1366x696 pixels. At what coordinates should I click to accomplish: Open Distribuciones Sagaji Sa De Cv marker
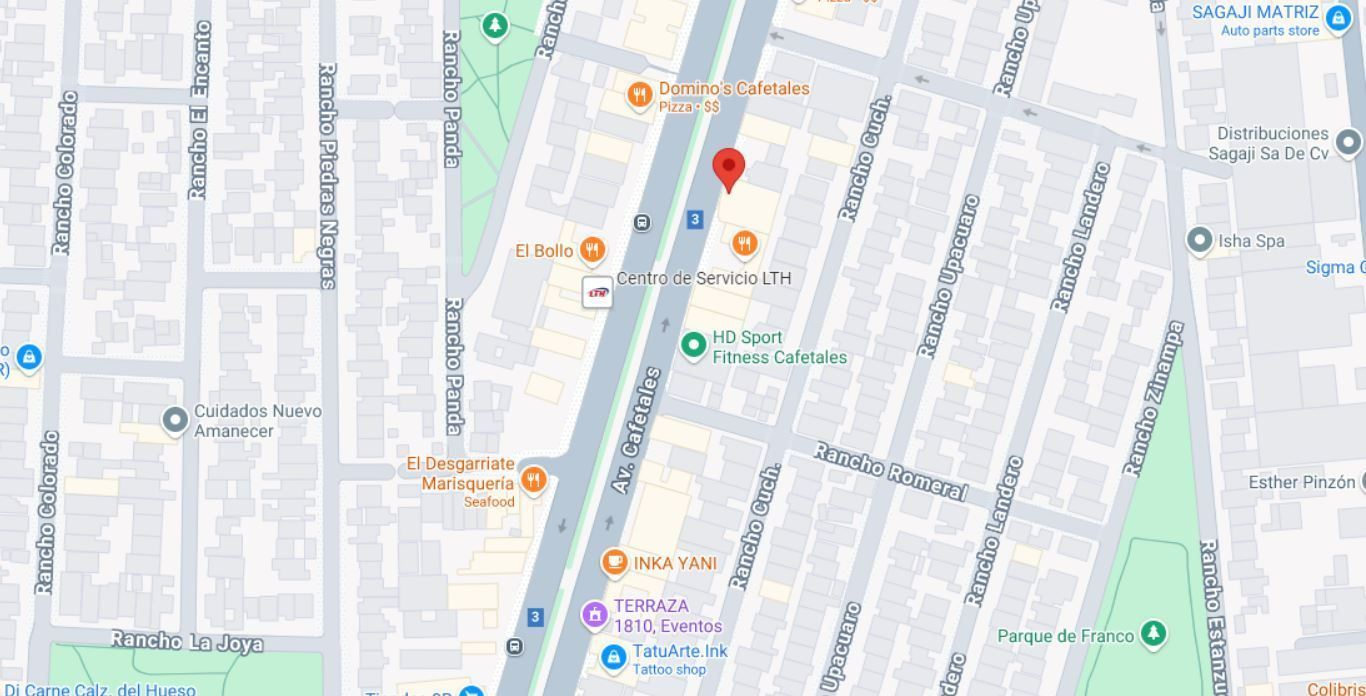click(1348, 143)
